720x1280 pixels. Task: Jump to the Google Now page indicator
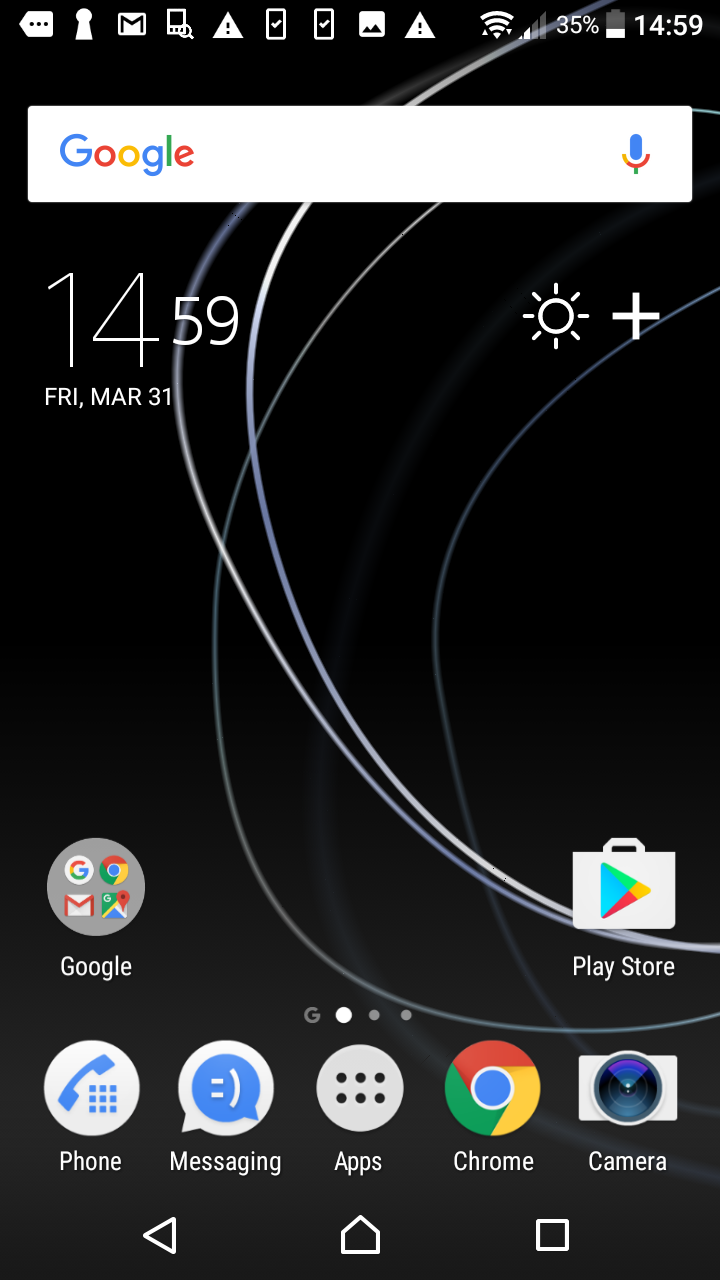tap(312, 1015)
